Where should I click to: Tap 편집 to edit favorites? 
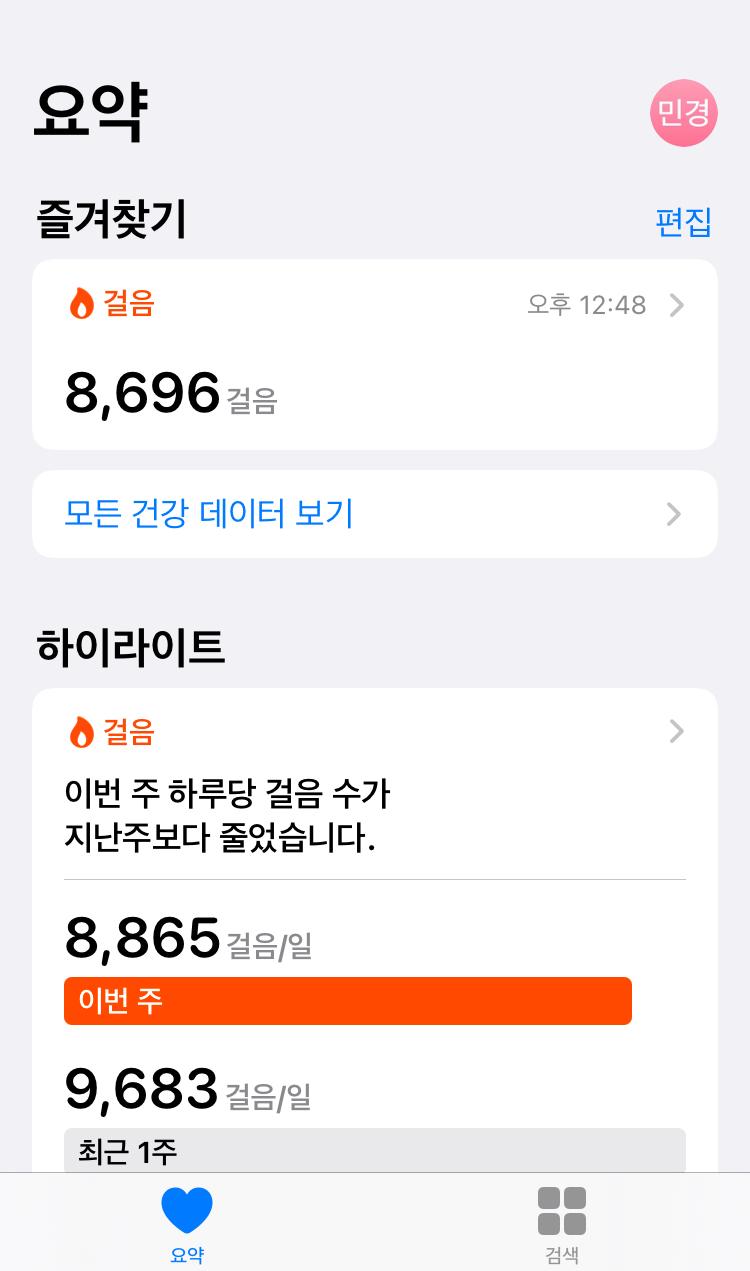[683, 222]
